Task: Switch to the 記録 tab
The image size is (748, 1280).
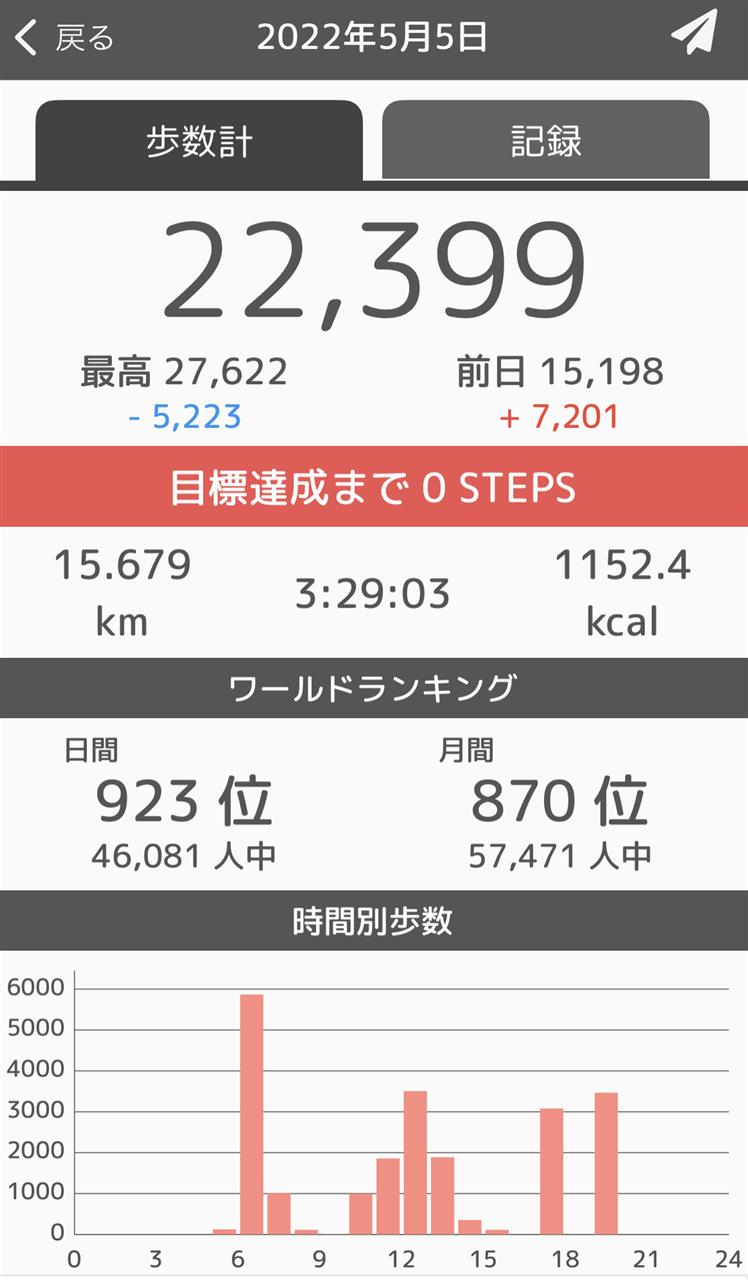Action: [x=545, y=140]
